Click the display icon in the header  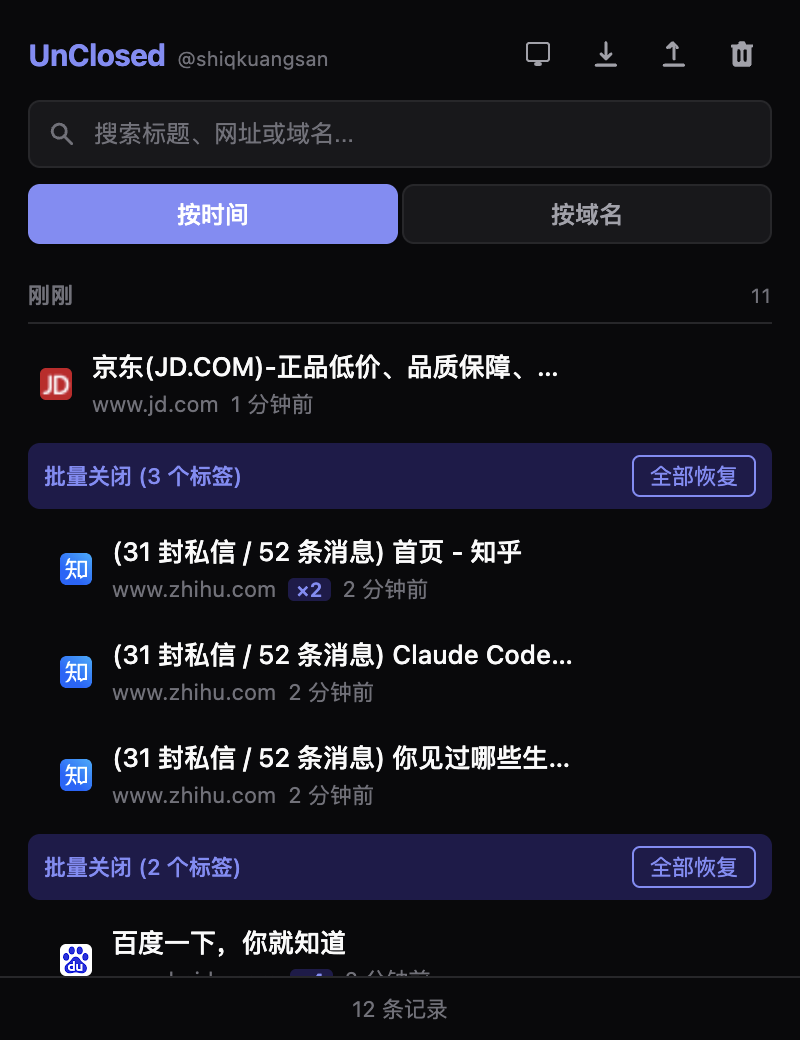coord(538,55)
